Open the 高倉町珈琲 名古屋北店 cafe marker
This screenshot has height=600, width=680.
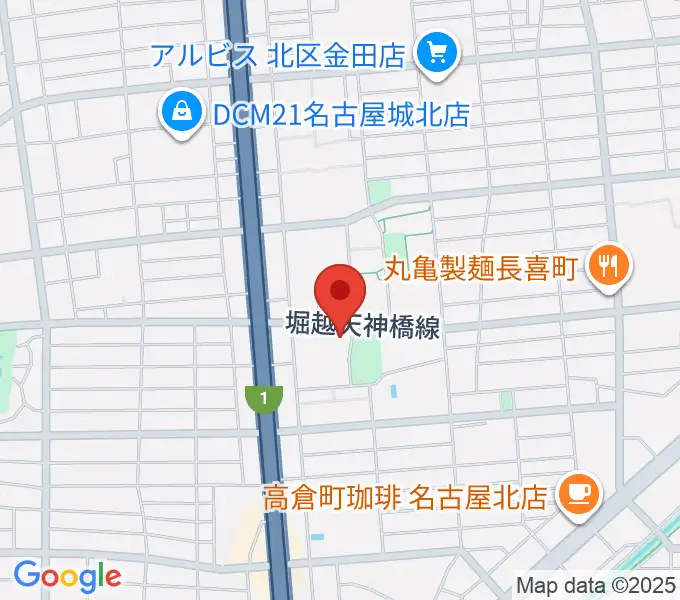tap(576, 494)
